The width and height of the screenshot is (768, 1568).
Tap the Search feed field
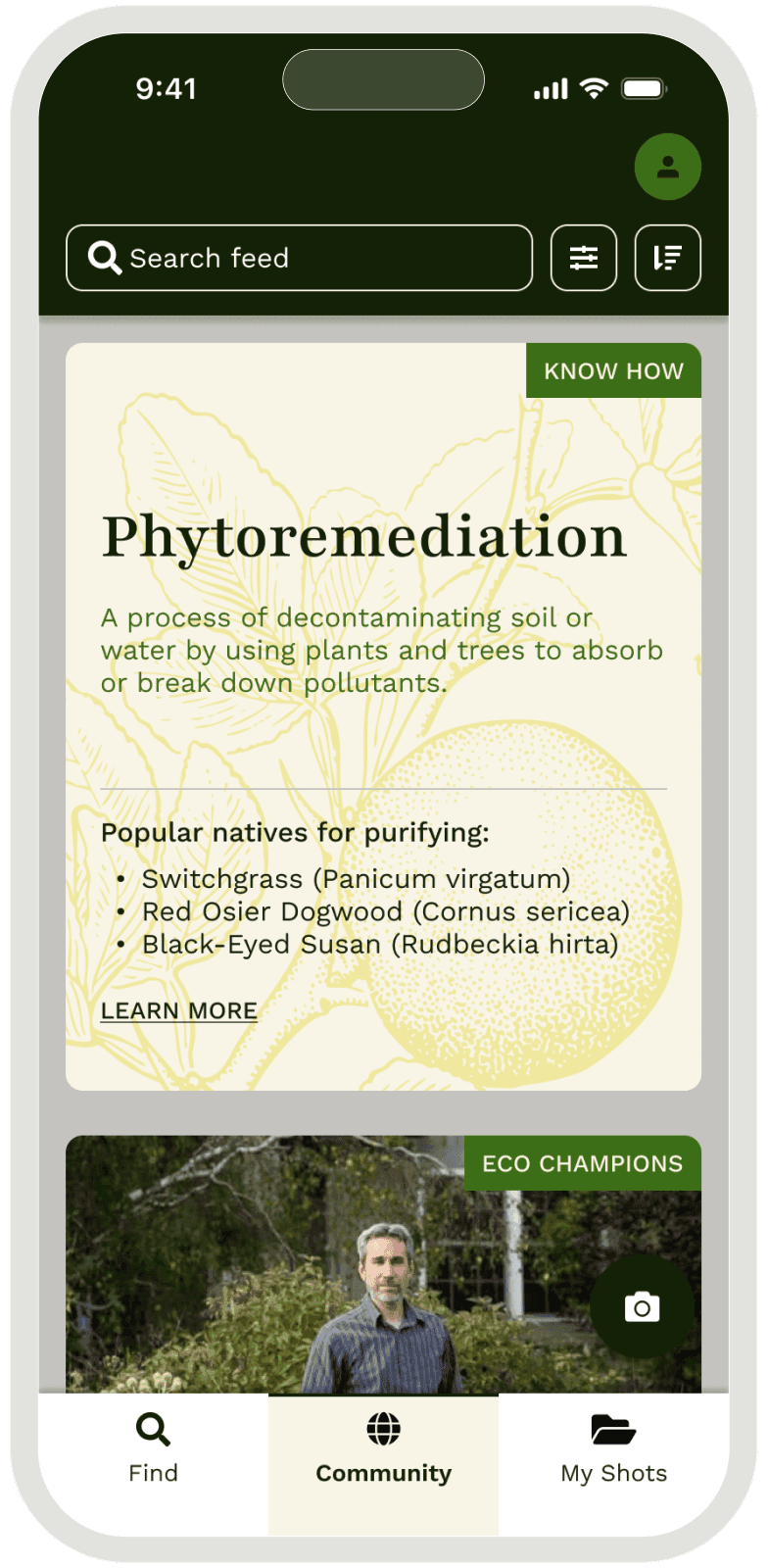[300, 258]
